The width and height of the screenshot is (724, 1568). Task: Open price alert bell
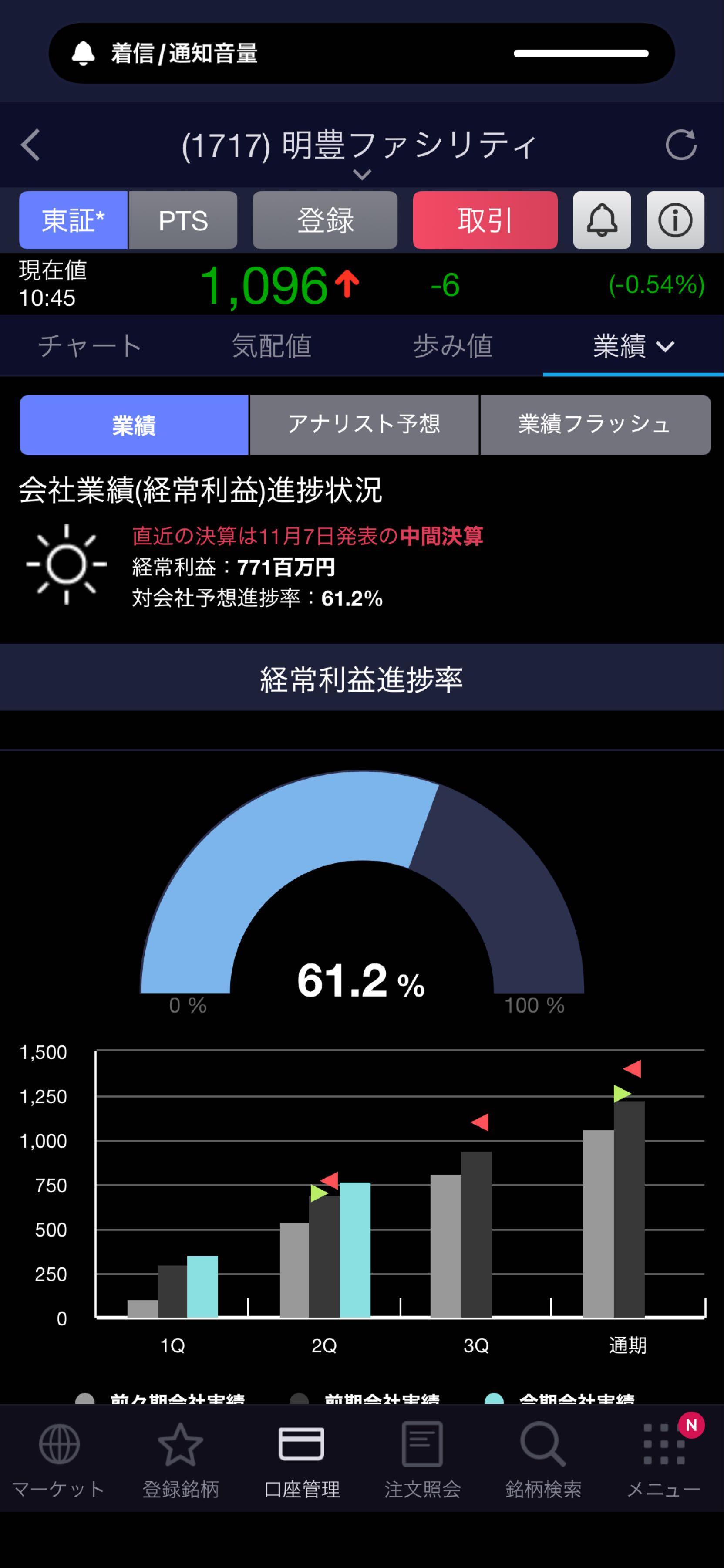pos(602,220)
